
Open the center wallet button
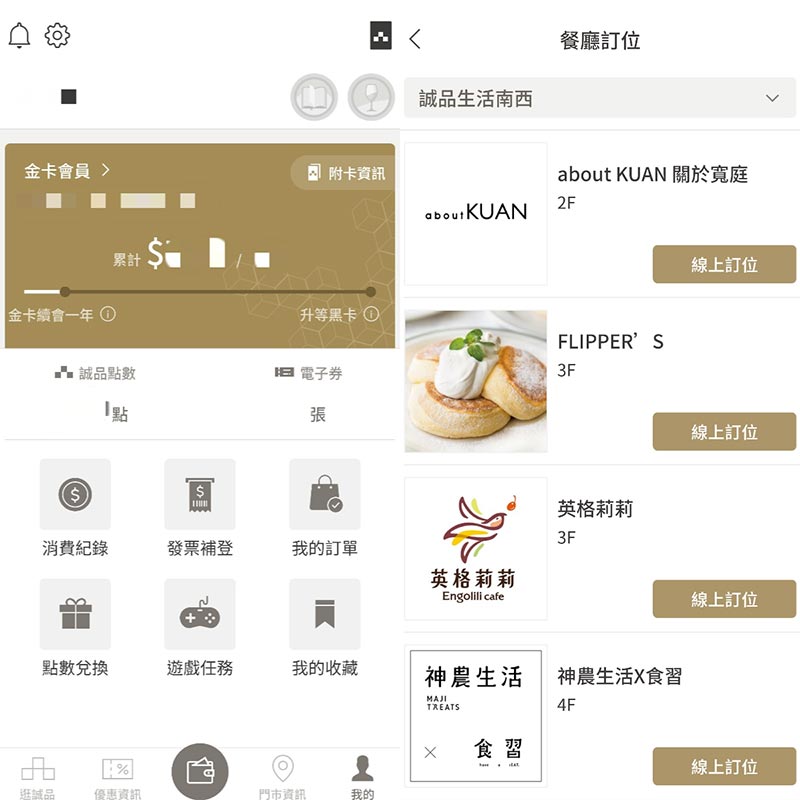[200, 771]
